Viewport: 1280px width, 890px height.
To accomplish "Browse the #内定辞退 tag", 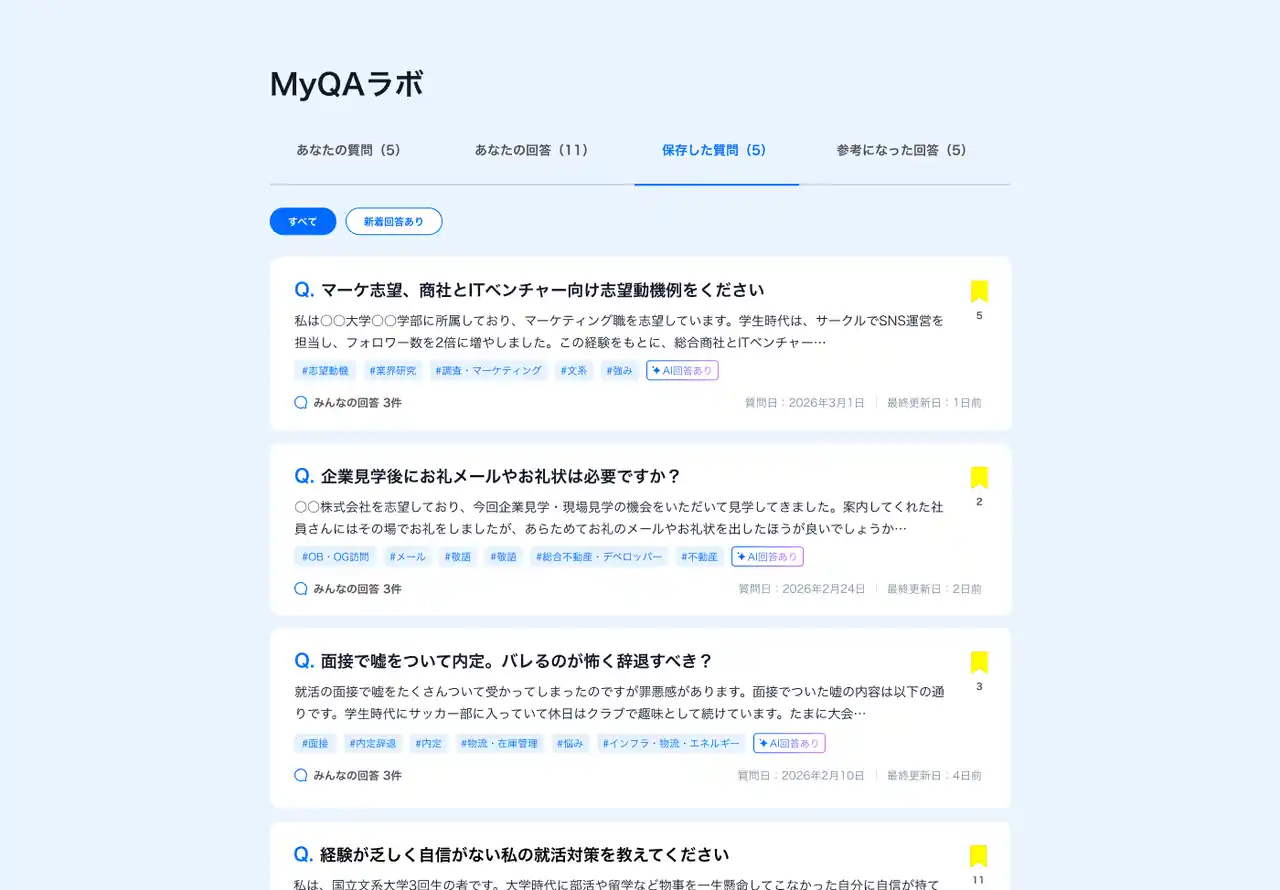I will point(373,744).
